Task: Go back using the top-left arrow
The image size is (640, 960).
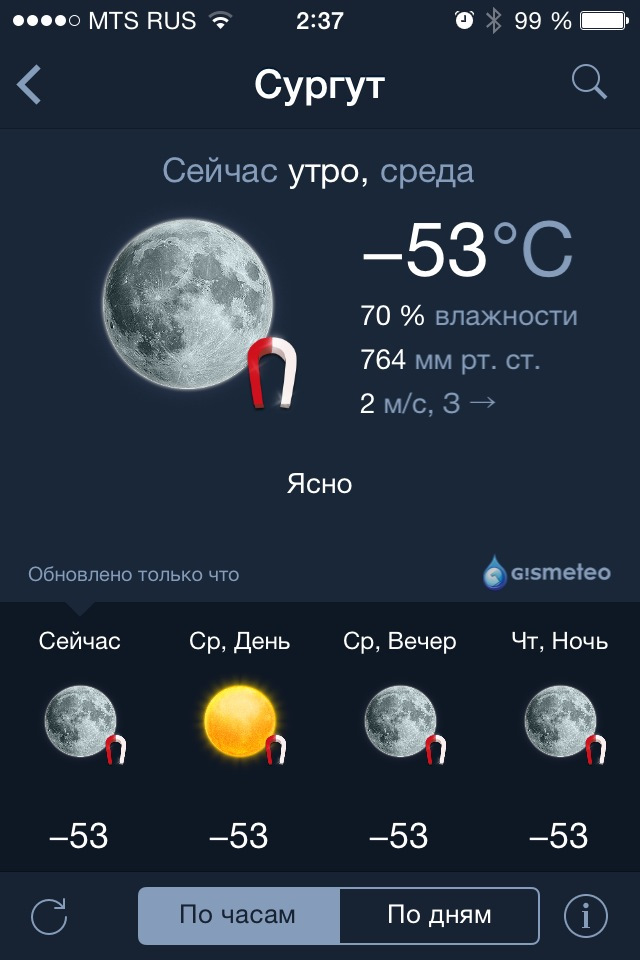Action: [x=30, y=85]
